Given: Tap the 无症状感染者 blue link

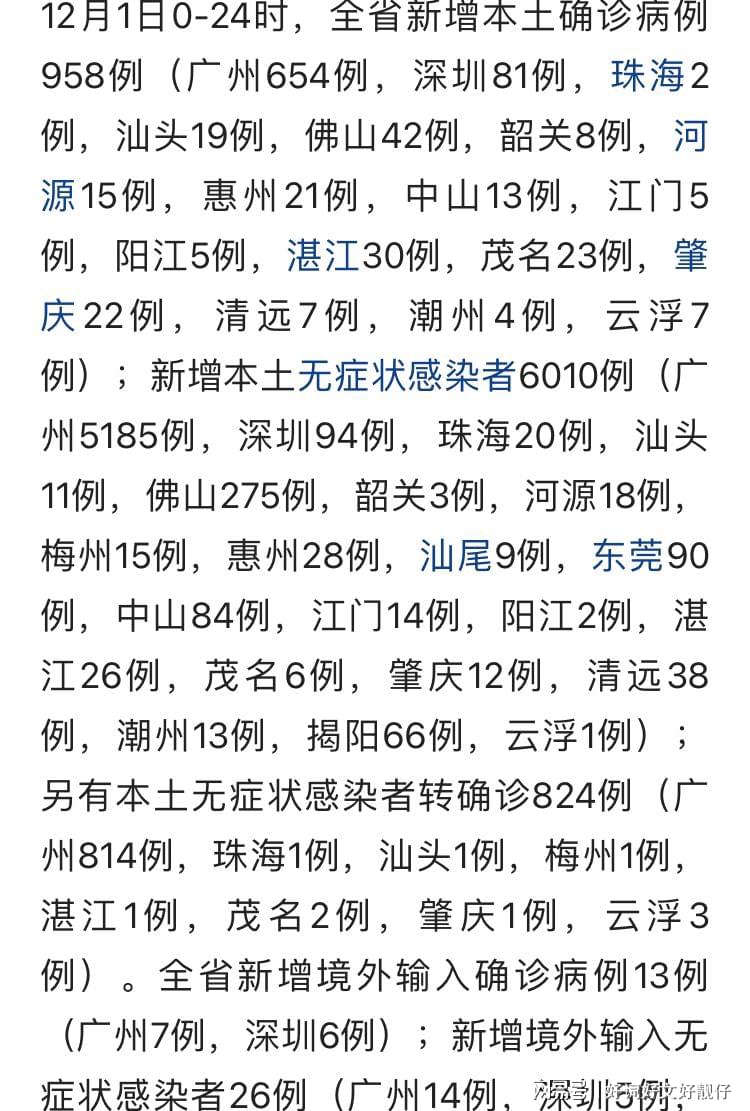Looking at the screenshot, I should click(x=406, y=376).
